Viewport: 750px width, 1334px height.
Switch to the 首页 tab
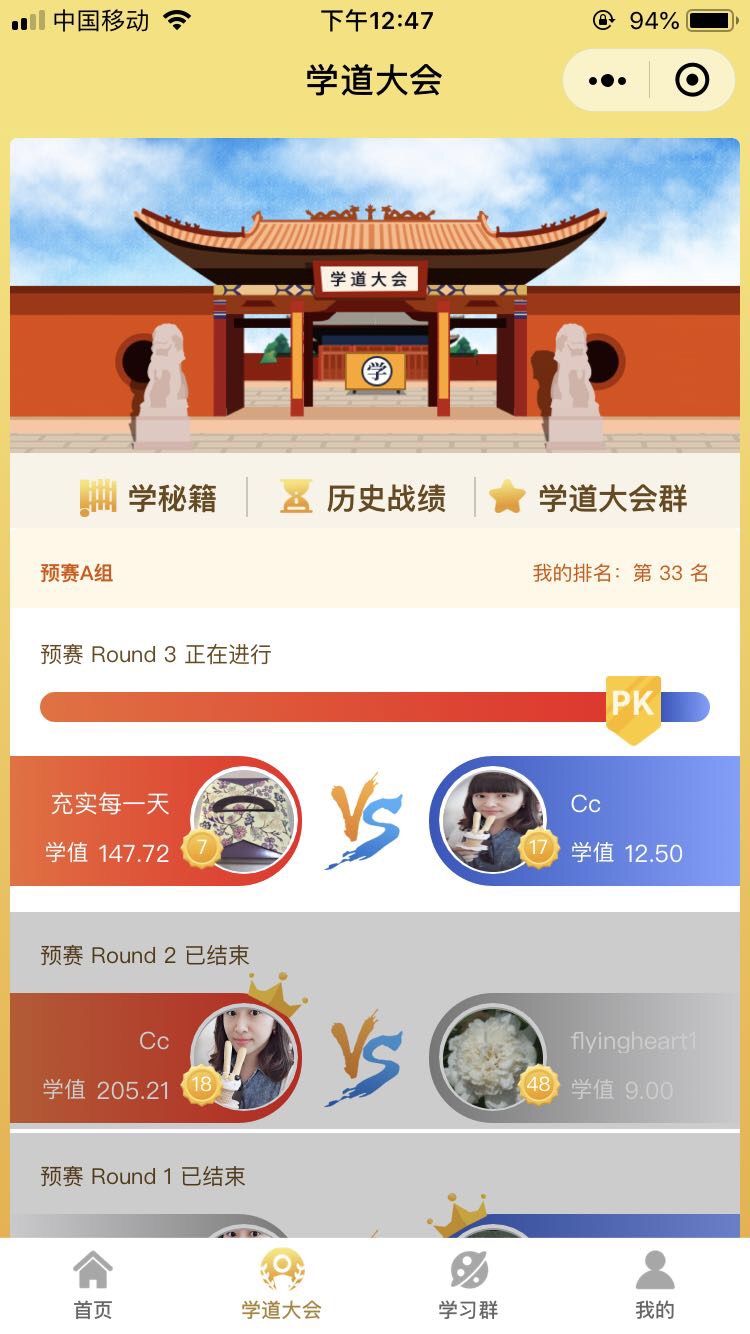coord(93,1286)
